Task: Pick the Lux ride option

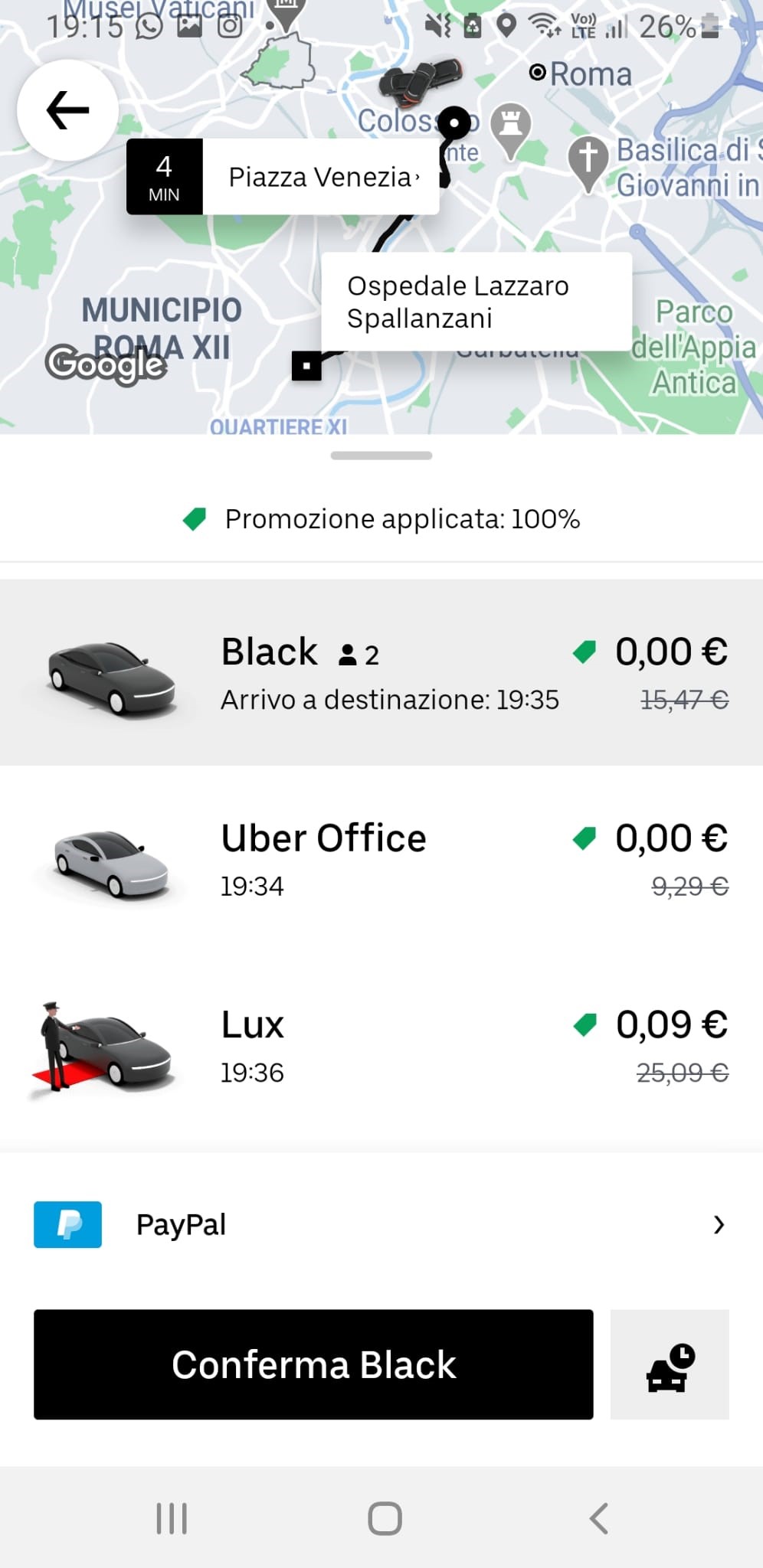Action: pos(381,1046)
